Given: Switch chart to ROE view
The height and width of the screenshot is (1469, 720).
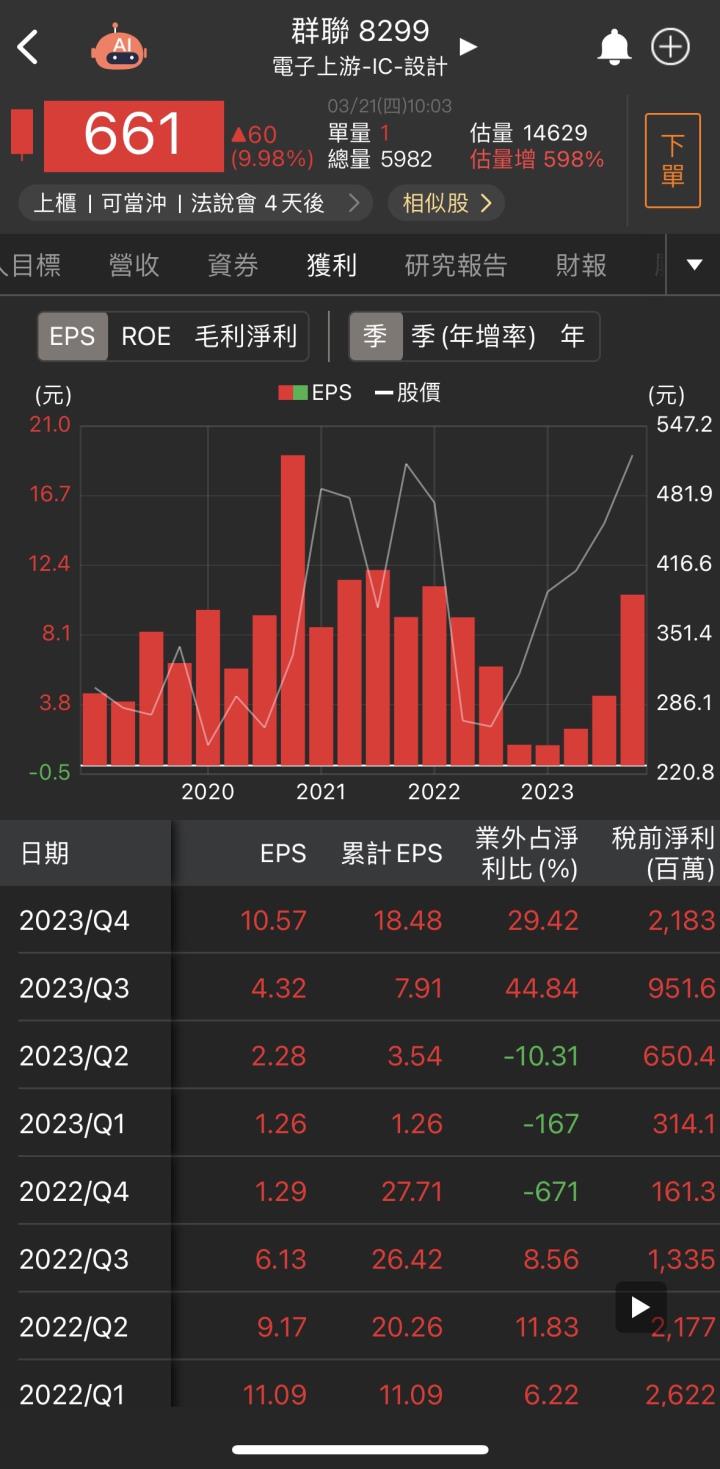Looking at the screenshot, I should 146,336.
